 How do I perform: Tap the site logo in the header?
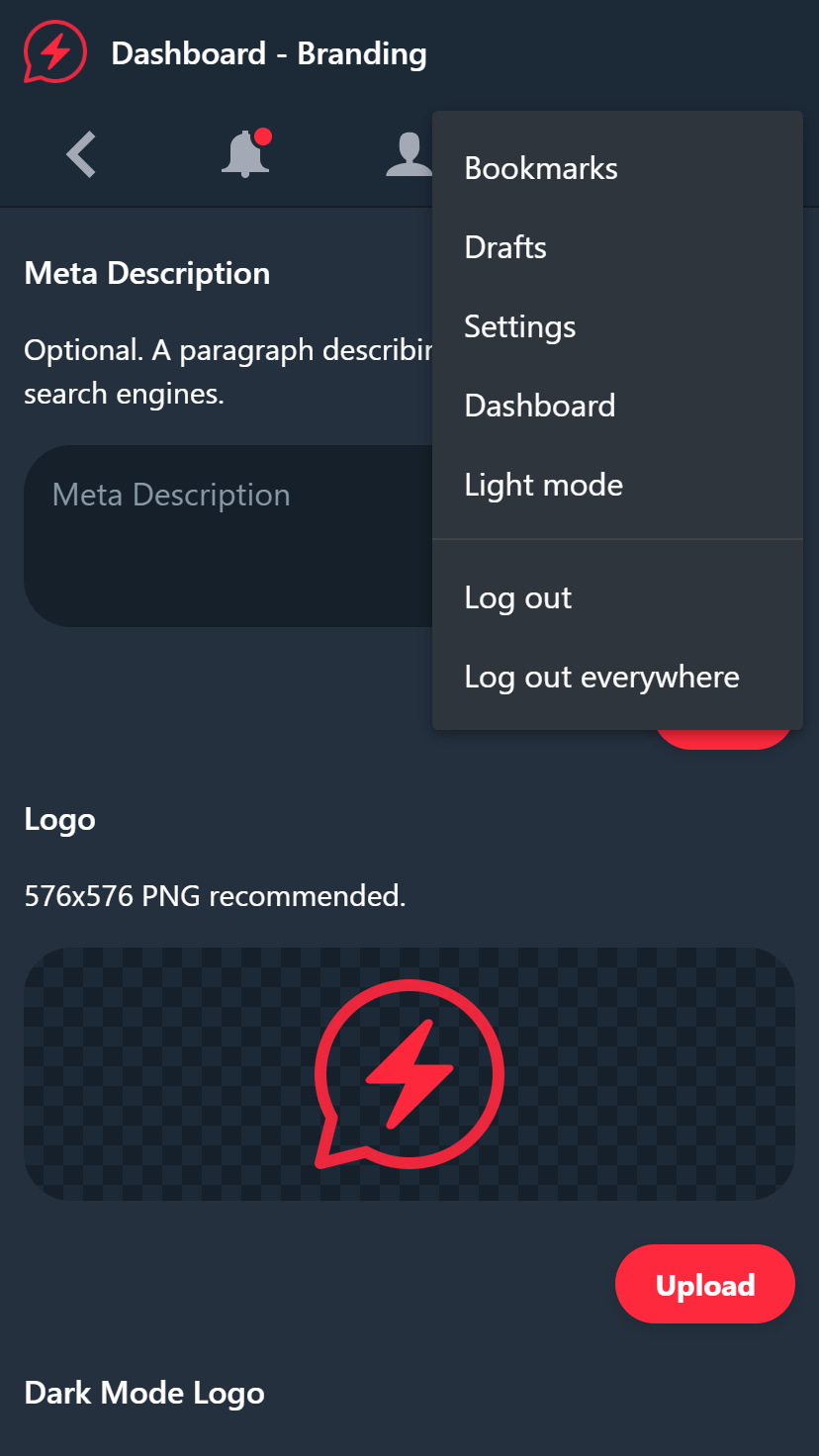pyautogui.click(x=55, y=52)
